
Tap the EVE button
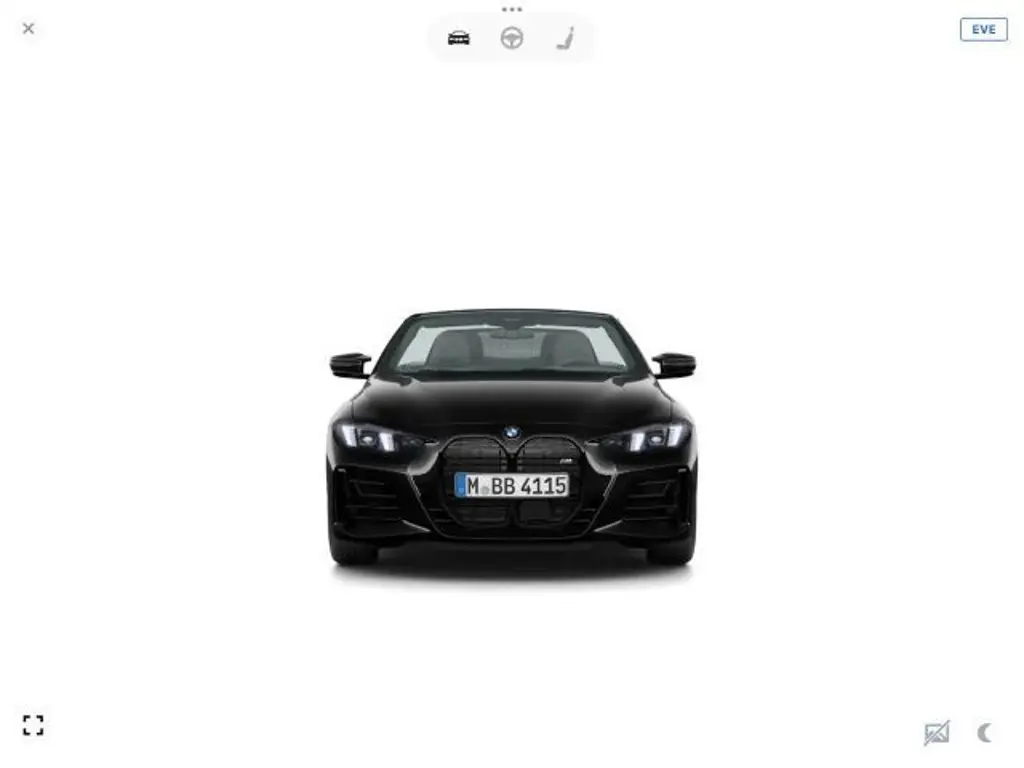click(x=983, y=30)
